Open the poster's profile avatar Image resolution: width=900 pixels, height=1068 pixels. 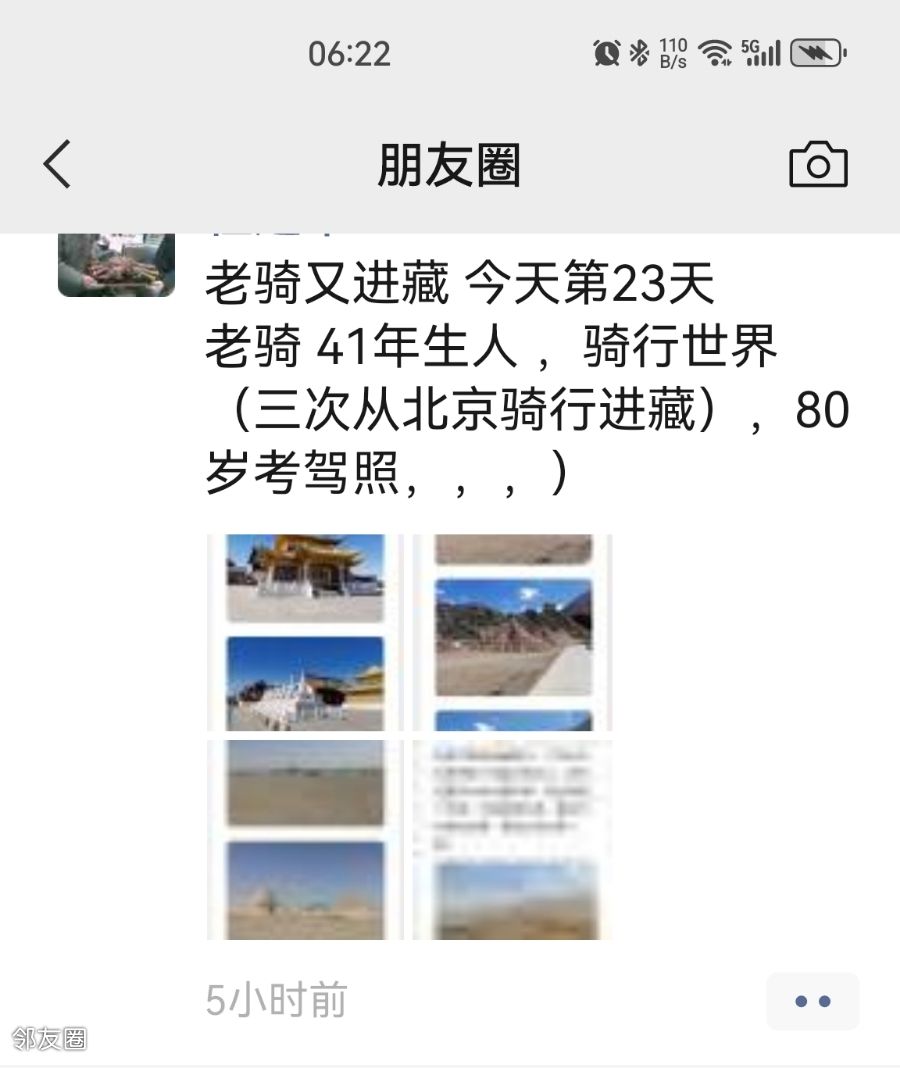point(116,264)
